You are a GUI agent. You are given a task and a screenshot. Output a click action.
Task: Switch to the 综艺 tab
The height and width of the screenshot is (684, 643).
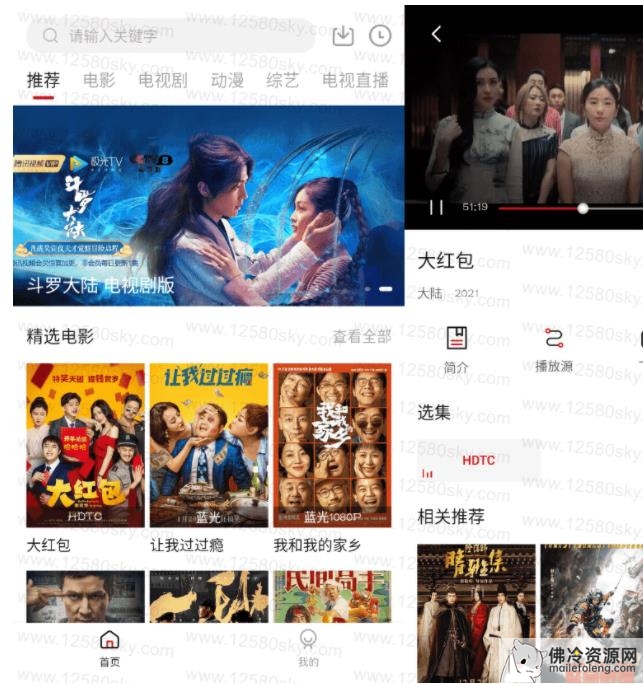coord(280,80)
